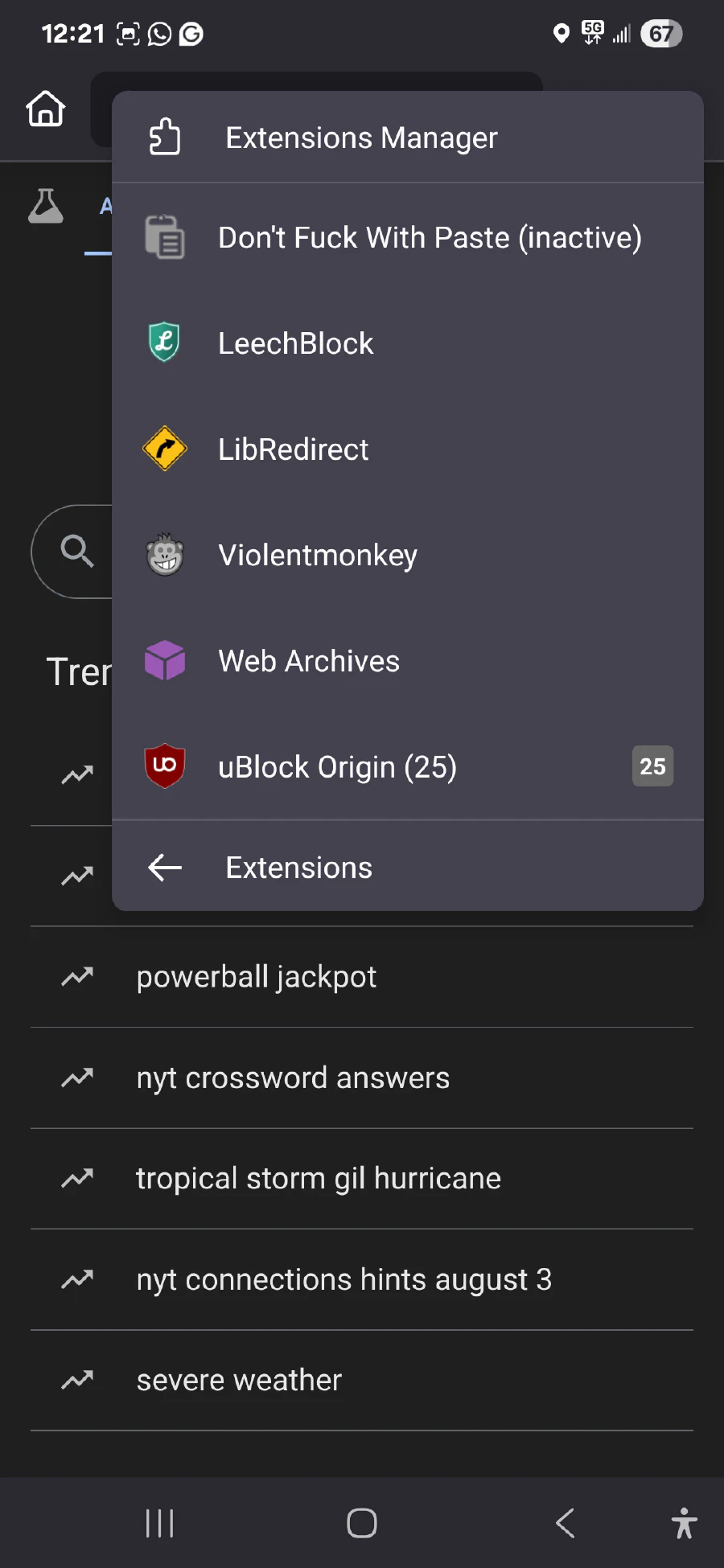Tap the Web Archives purple cube icon
The height and width of the screenshot is (1568, 724).
164,660
